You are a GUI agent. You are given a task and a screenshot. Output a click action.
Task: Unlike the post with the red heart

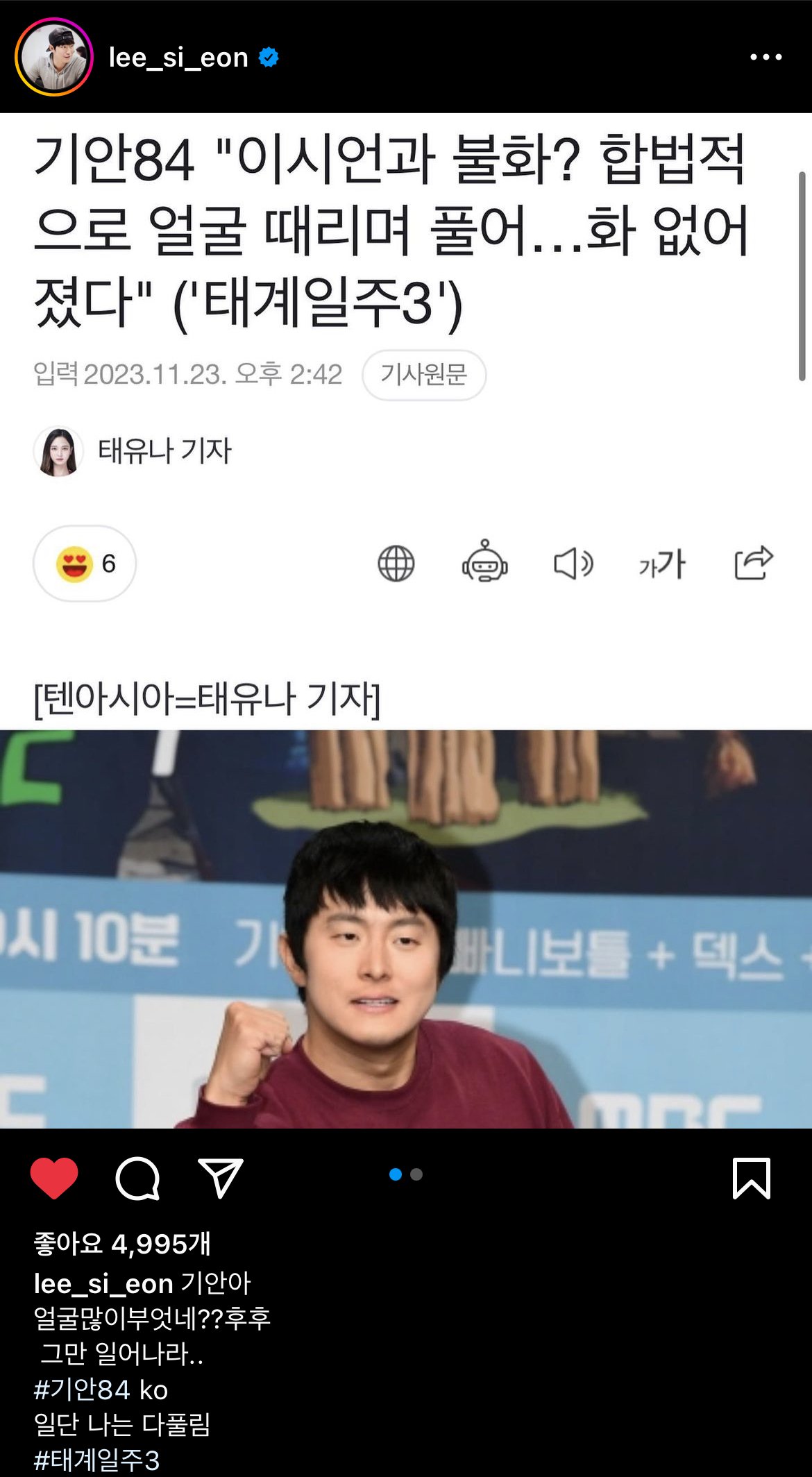(54, 1178)
